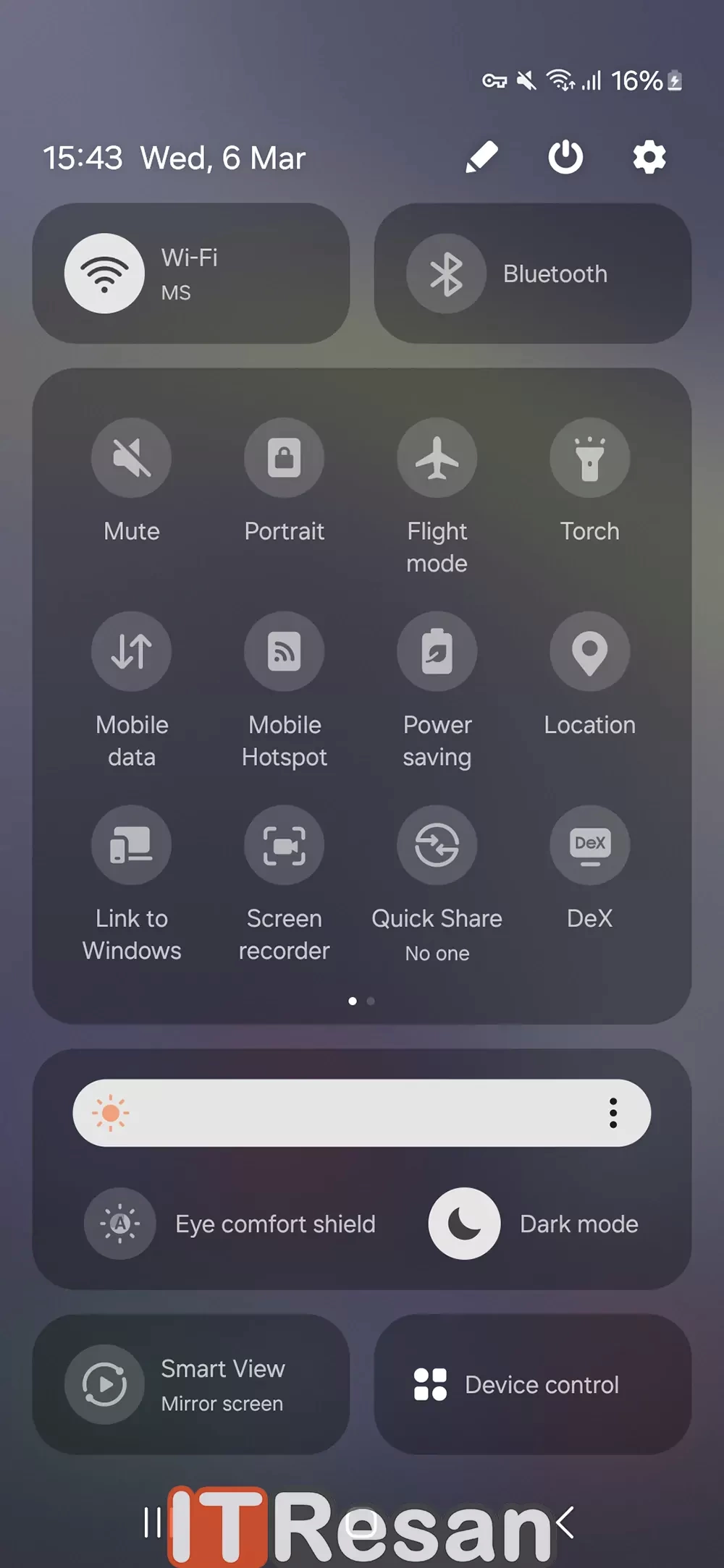Enable Link to Windows
Image resolution: width=724 pixels, height=1568 pixels.
click(x=131, y=845)
